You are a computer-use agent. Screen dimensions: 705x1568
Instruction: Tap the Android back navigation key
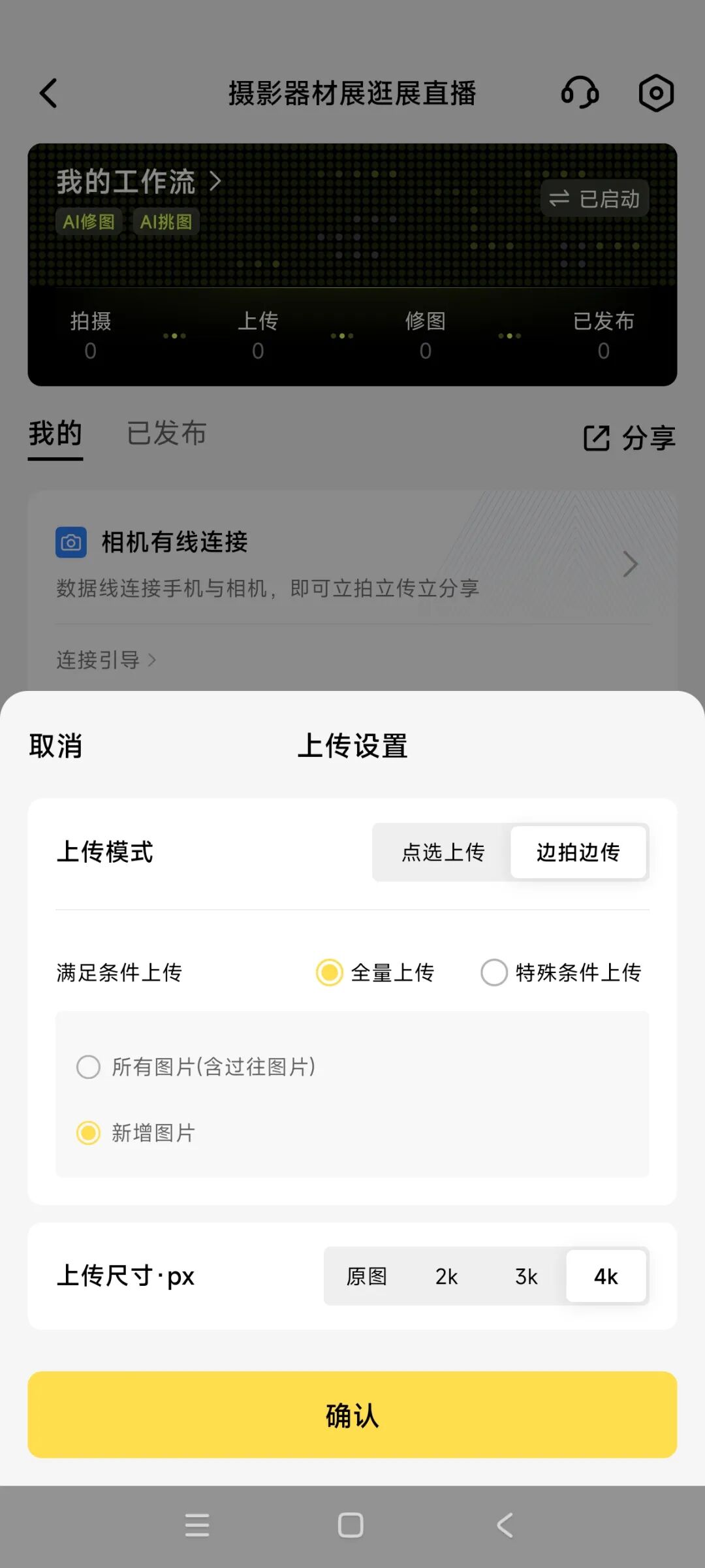coord(504,1526)
